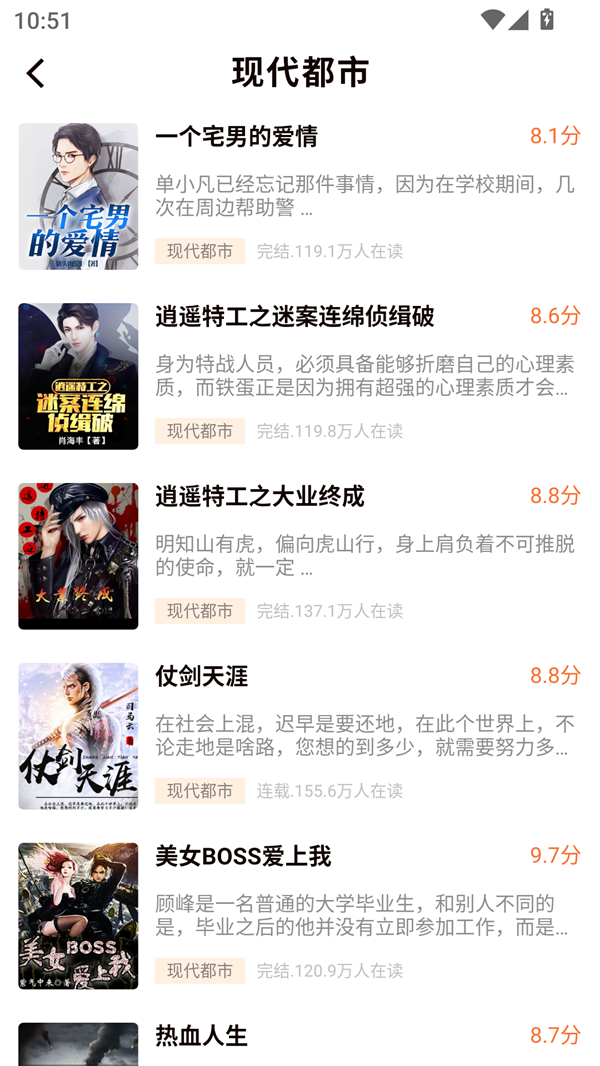600x1066 pixels.
Task: Go back using the top-left arrow
Action: 36,73
